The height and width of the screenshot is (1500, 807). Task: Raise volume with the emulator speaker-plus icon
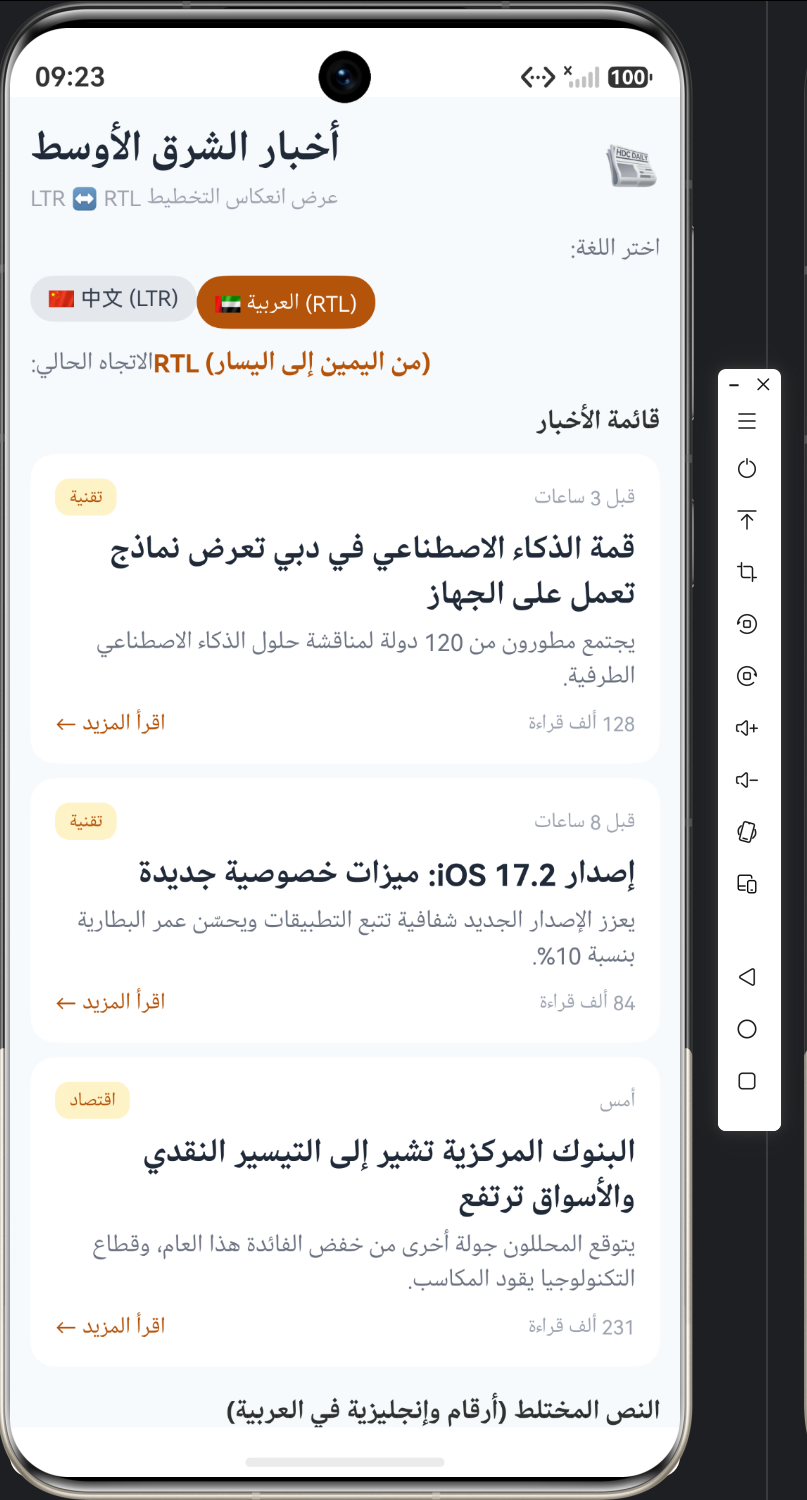pos(746,728)
